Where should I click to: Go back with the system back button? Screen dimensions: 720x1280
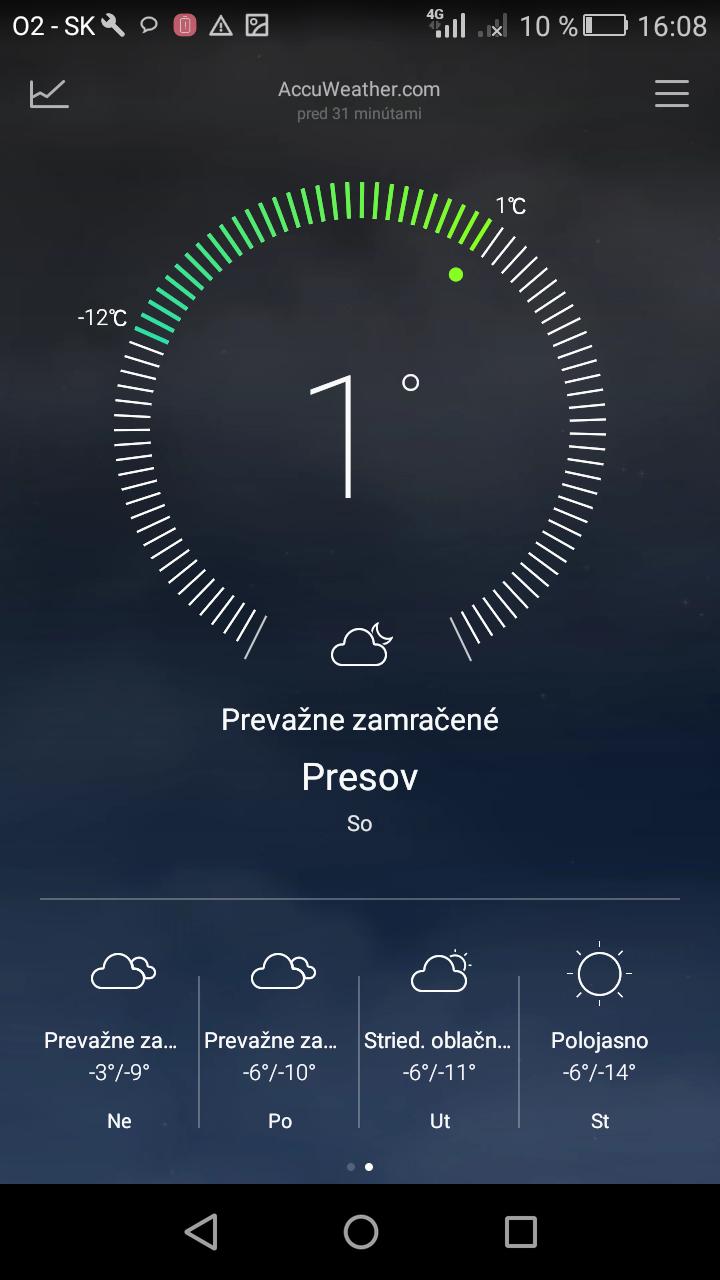pyautogui.click(x=201, y=1232)
